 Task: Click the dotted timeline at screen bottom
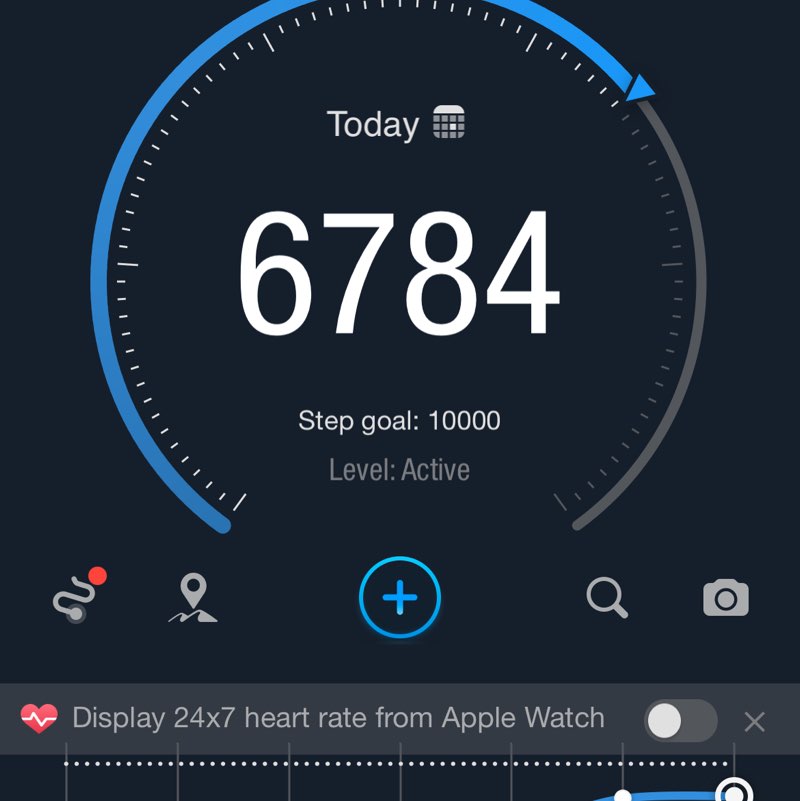point(400,762)
